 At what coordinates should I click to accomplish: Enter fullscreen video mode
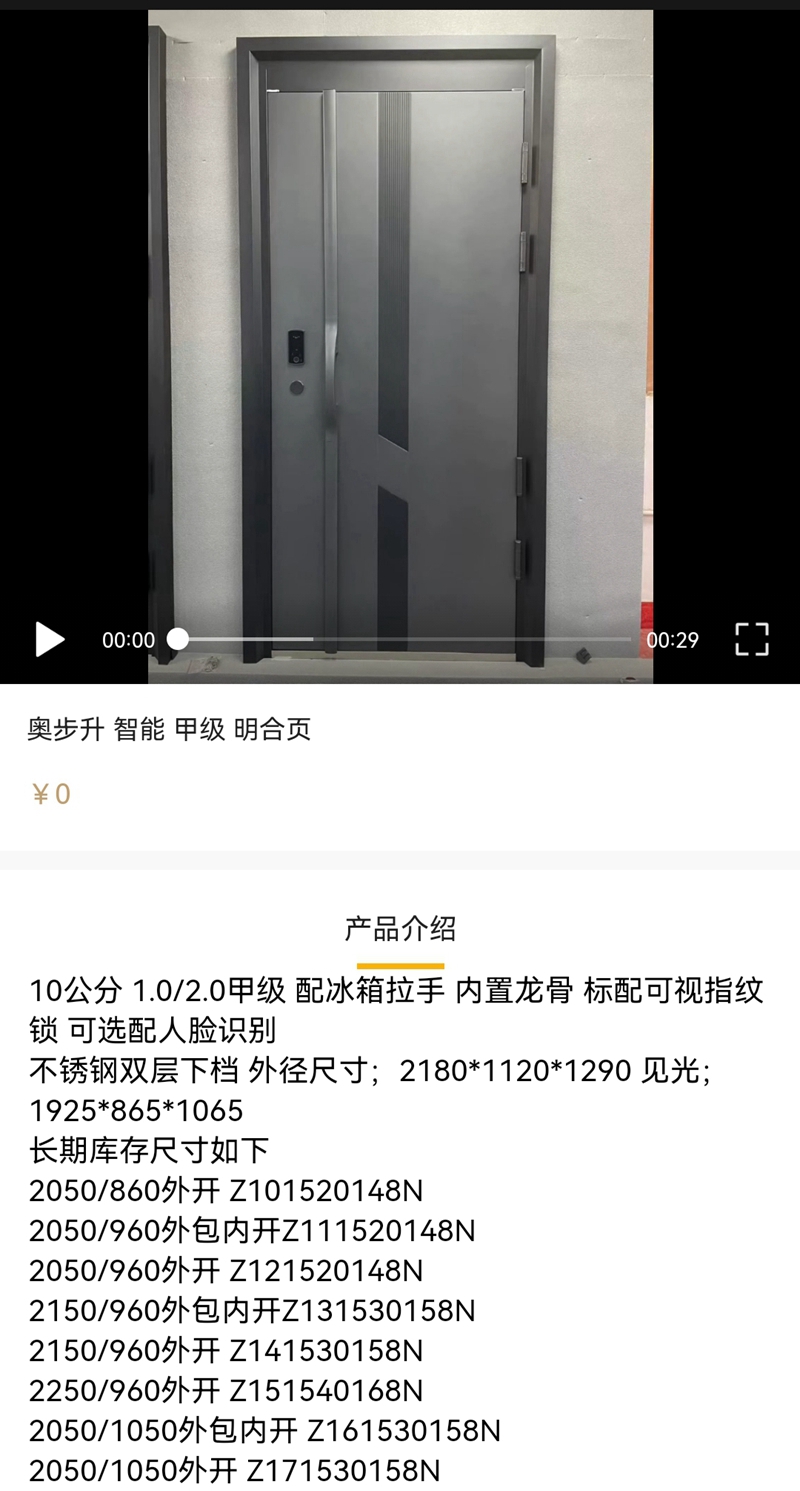point(751,639)
